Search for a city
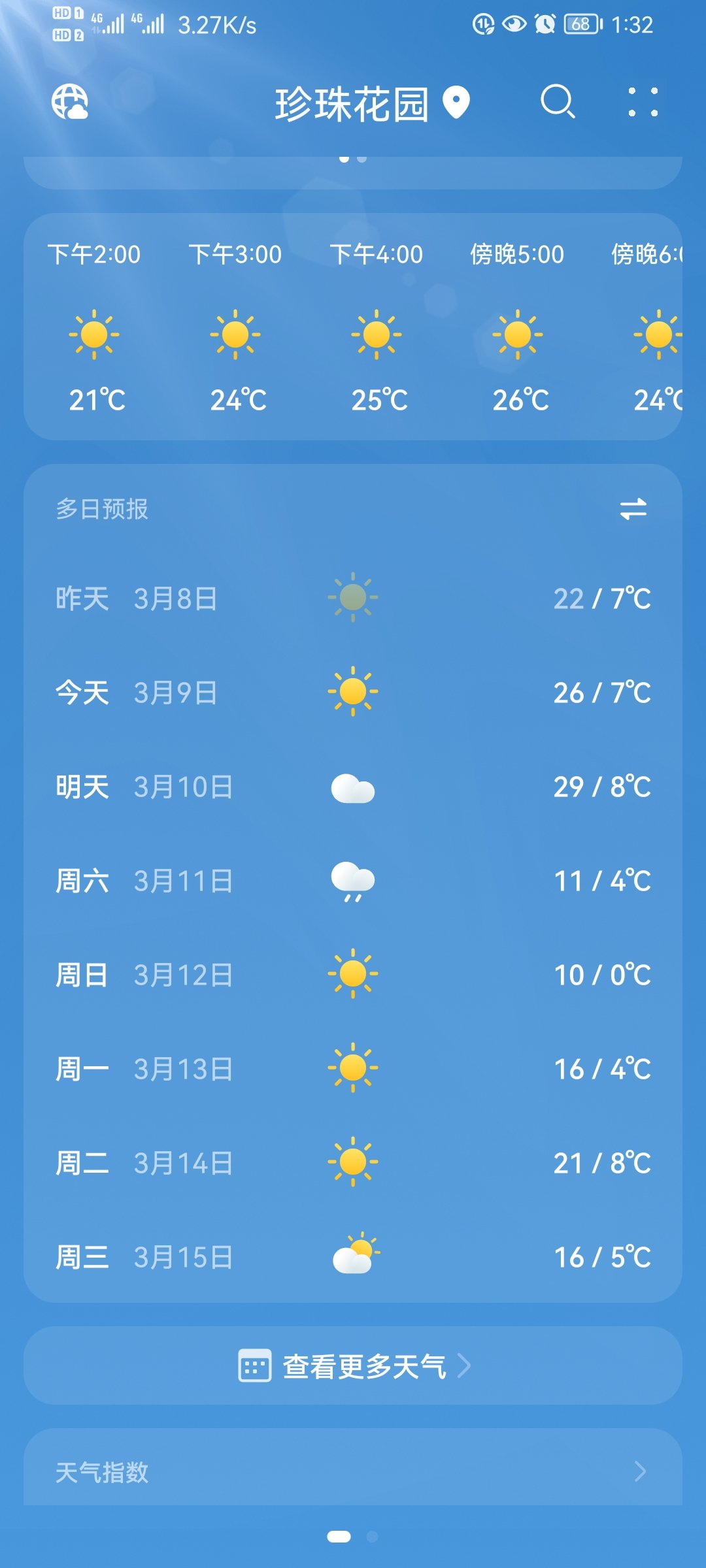Screen dimensions: 706x1568 point(558,102)
